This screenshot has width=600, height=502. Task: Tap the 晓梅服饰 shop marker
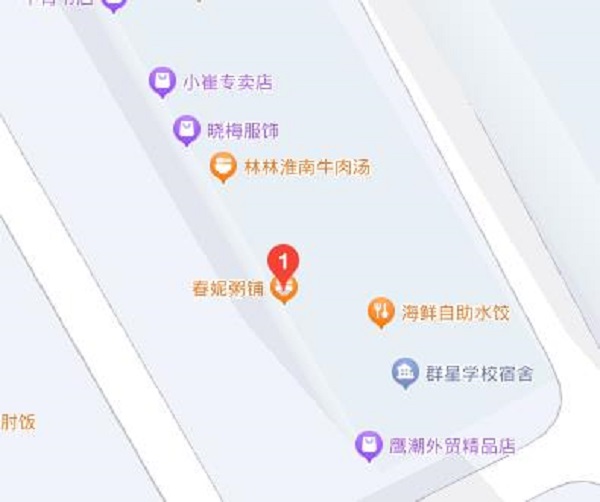point(186,130)
